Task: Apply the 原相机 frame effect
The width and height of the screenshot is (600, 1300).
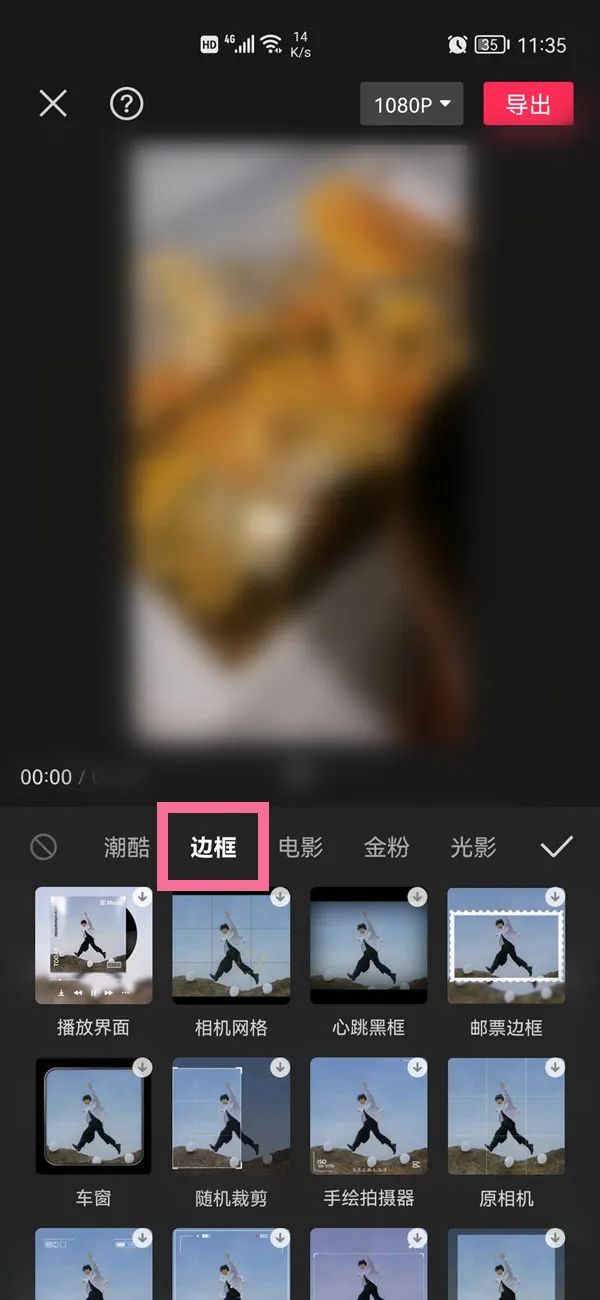Action: (506, 1115)
